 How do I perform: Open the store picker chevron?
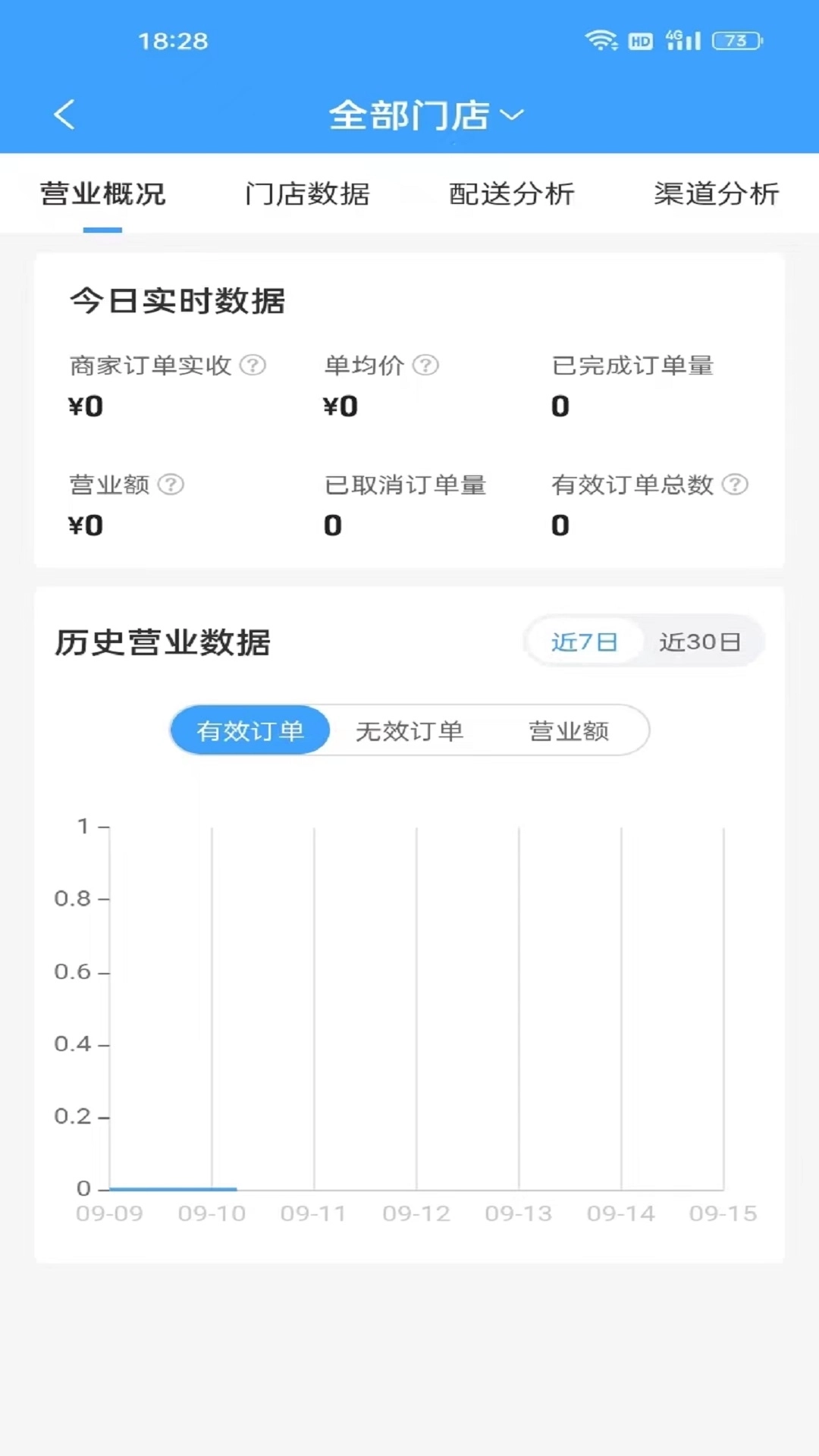[513, 116]
